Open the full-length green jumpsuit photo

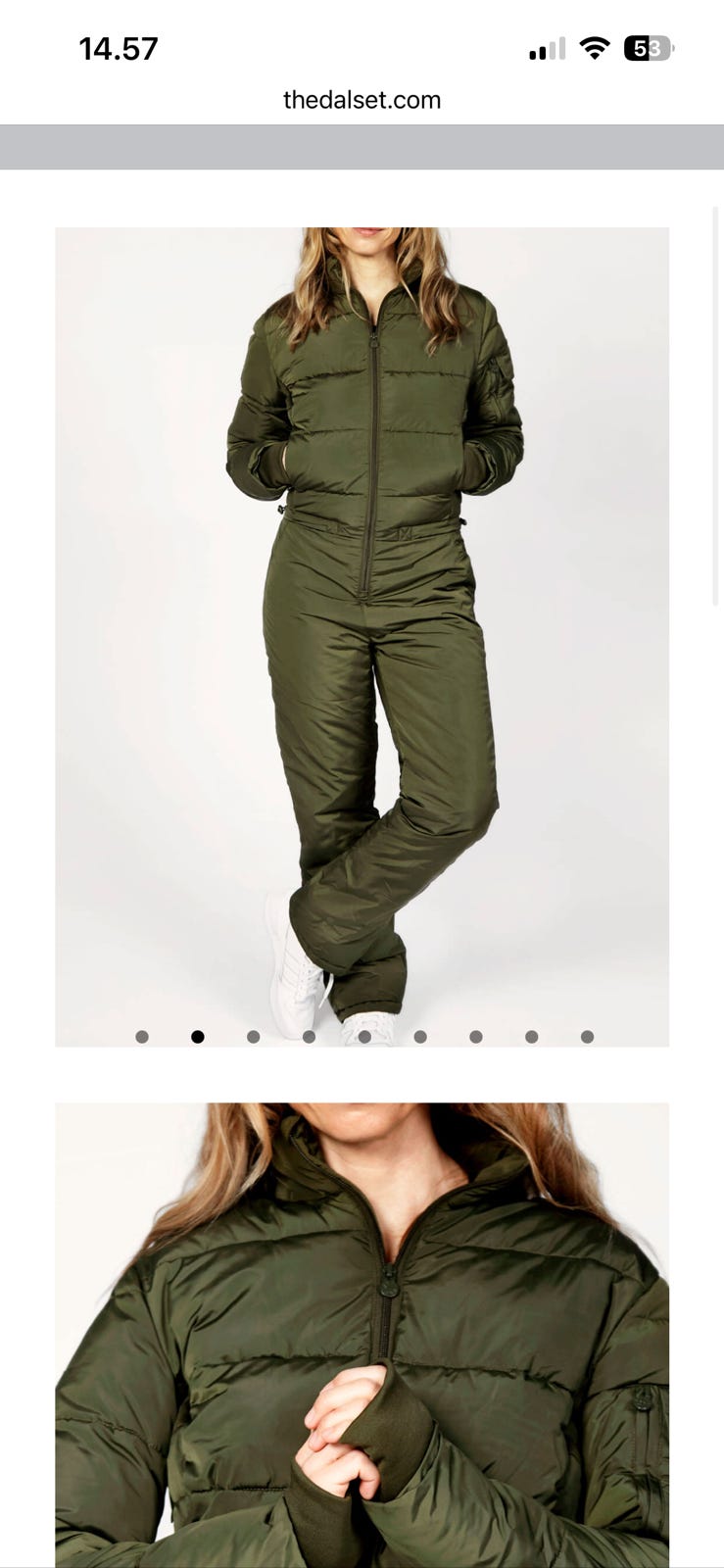[362, 627]
